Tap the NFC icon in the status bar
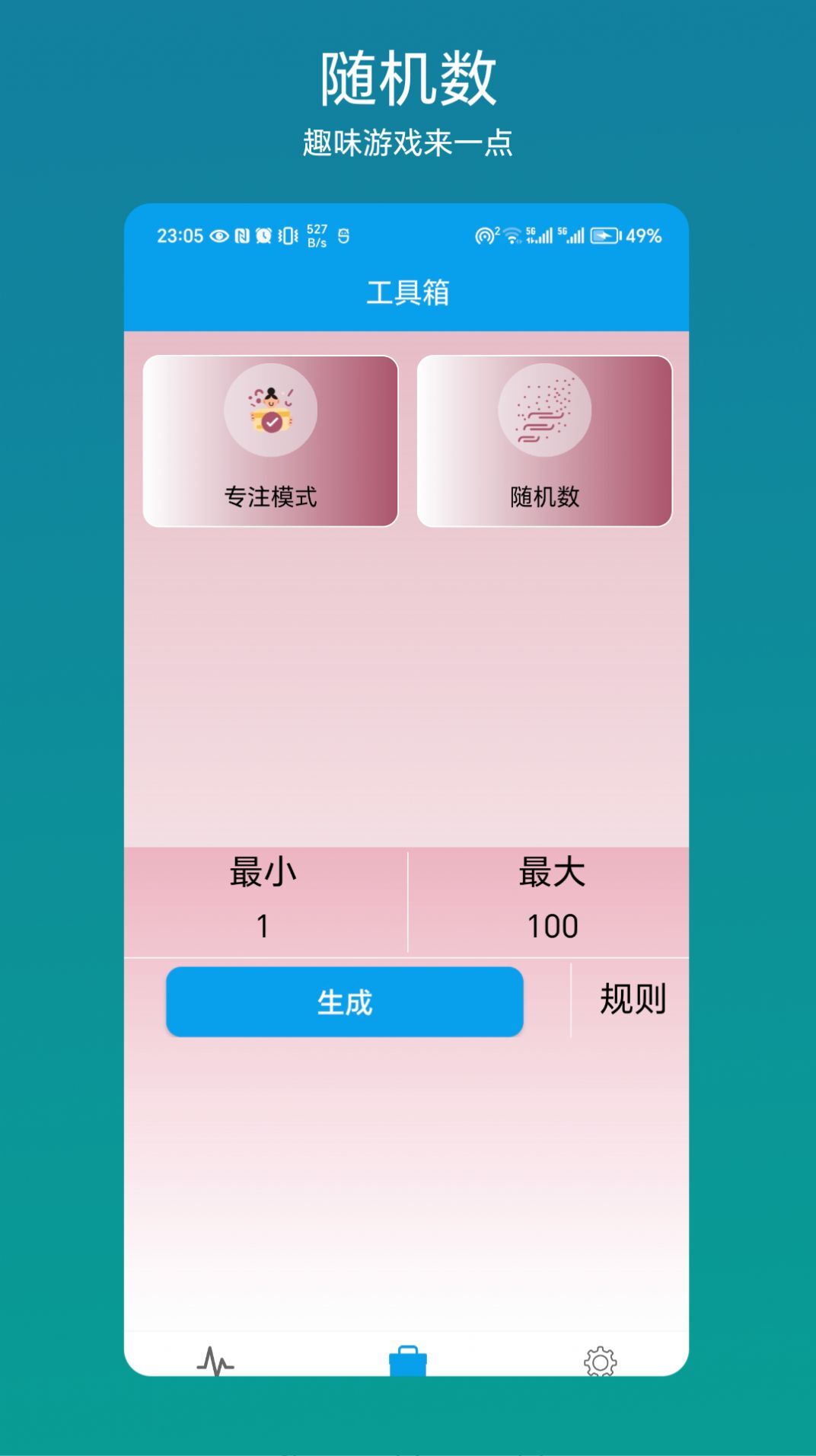The height and width of the screenshot is (1456, 816). [x=241, y=237]
